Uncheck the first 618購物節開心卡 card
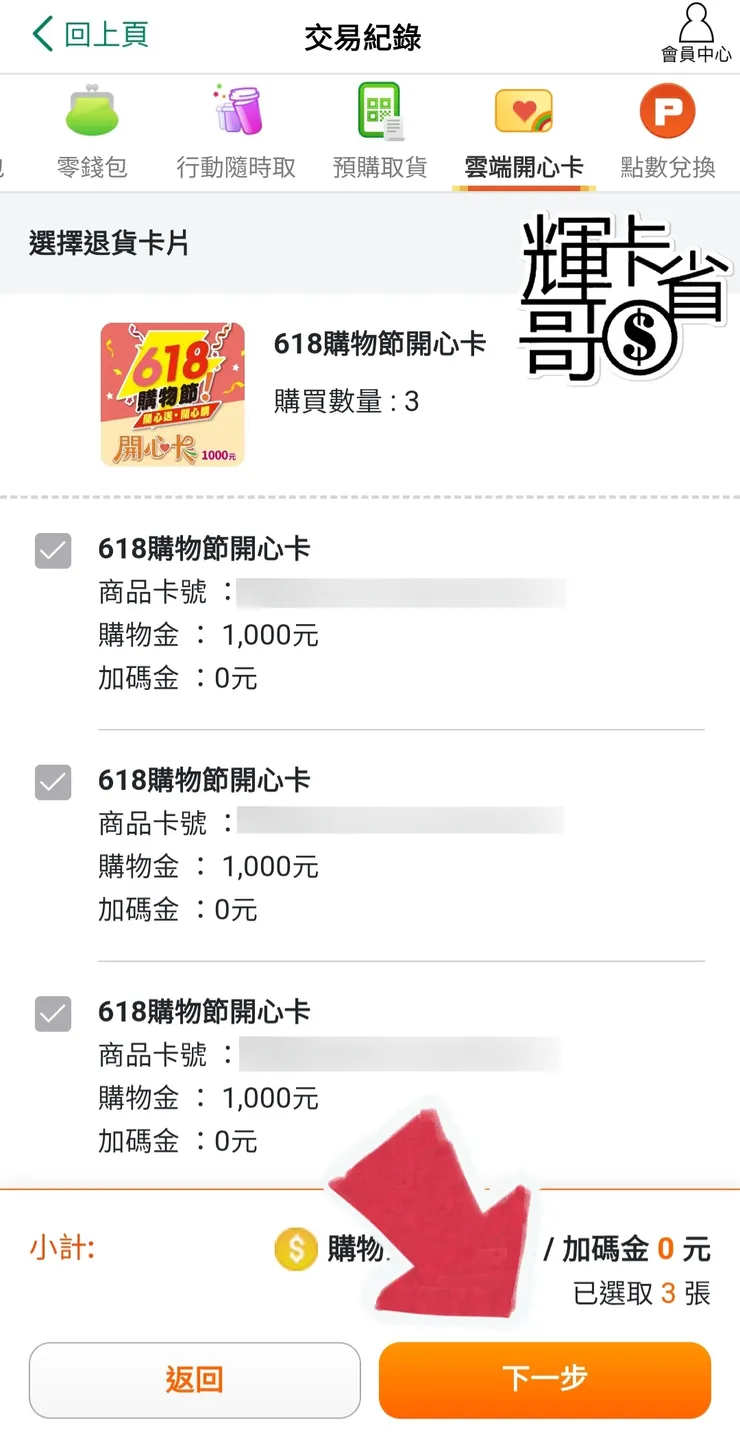Screen dimensions: 740x1452 pos(53,550)
